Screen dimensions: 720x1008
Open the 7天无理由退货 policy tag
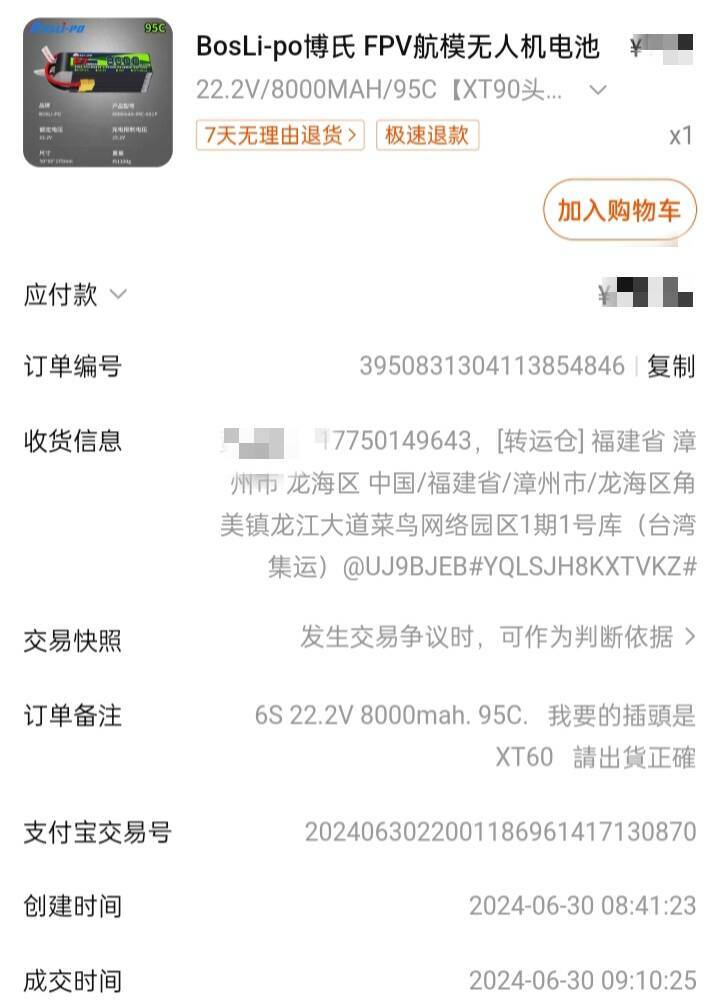click(280, 135)
